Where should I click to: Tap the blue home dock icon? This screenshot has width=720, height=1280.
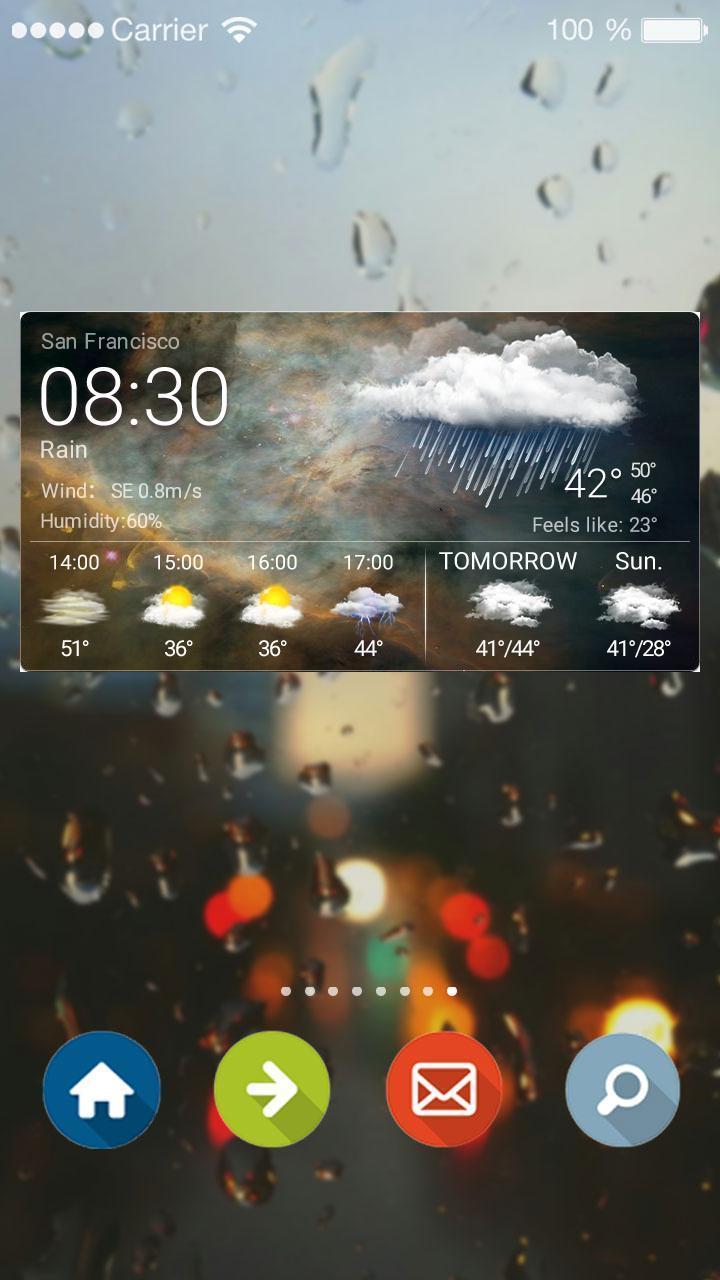tap(101, 1090)
